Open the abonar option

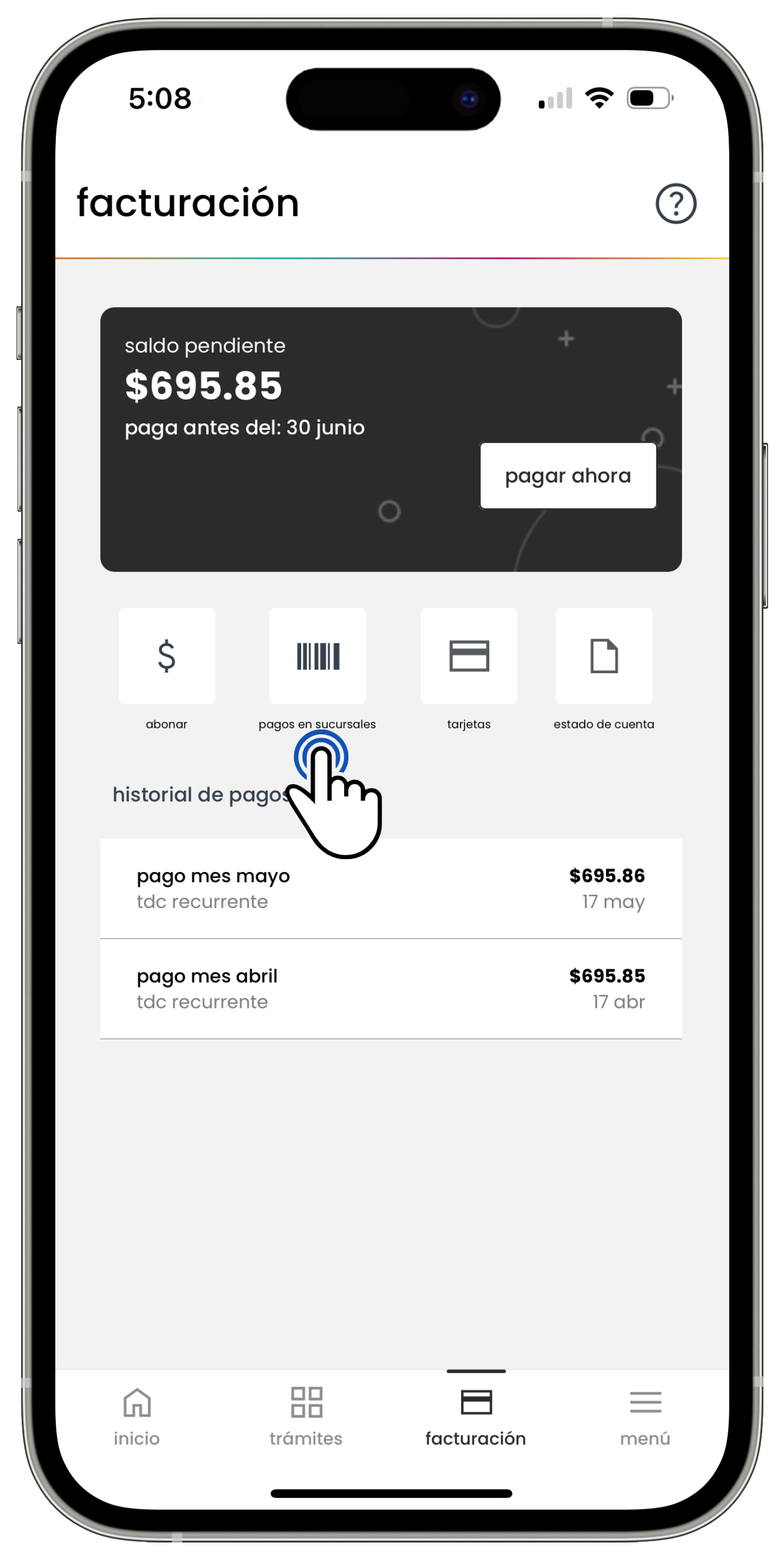point(166,656)
